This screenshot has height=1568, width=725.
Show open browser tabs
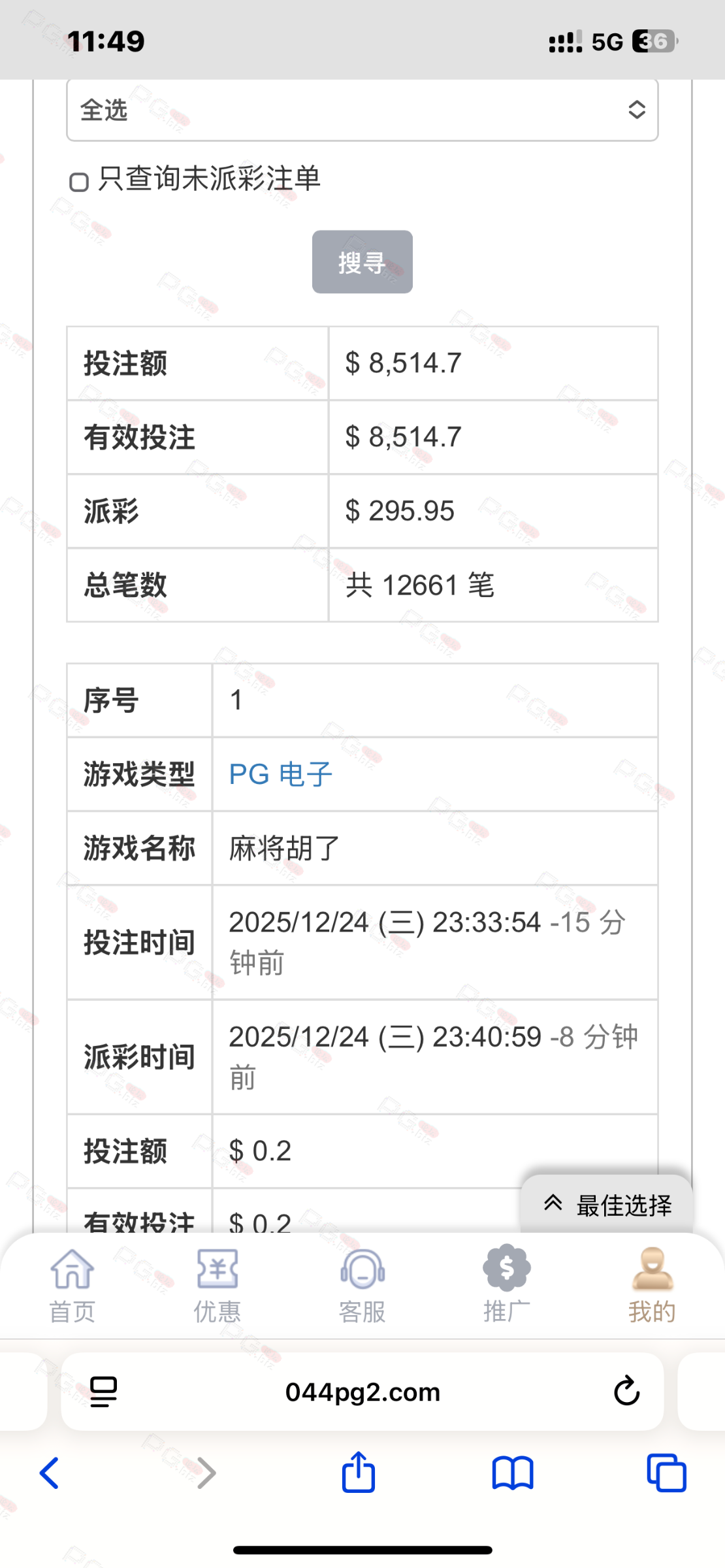click(666, 1473)
